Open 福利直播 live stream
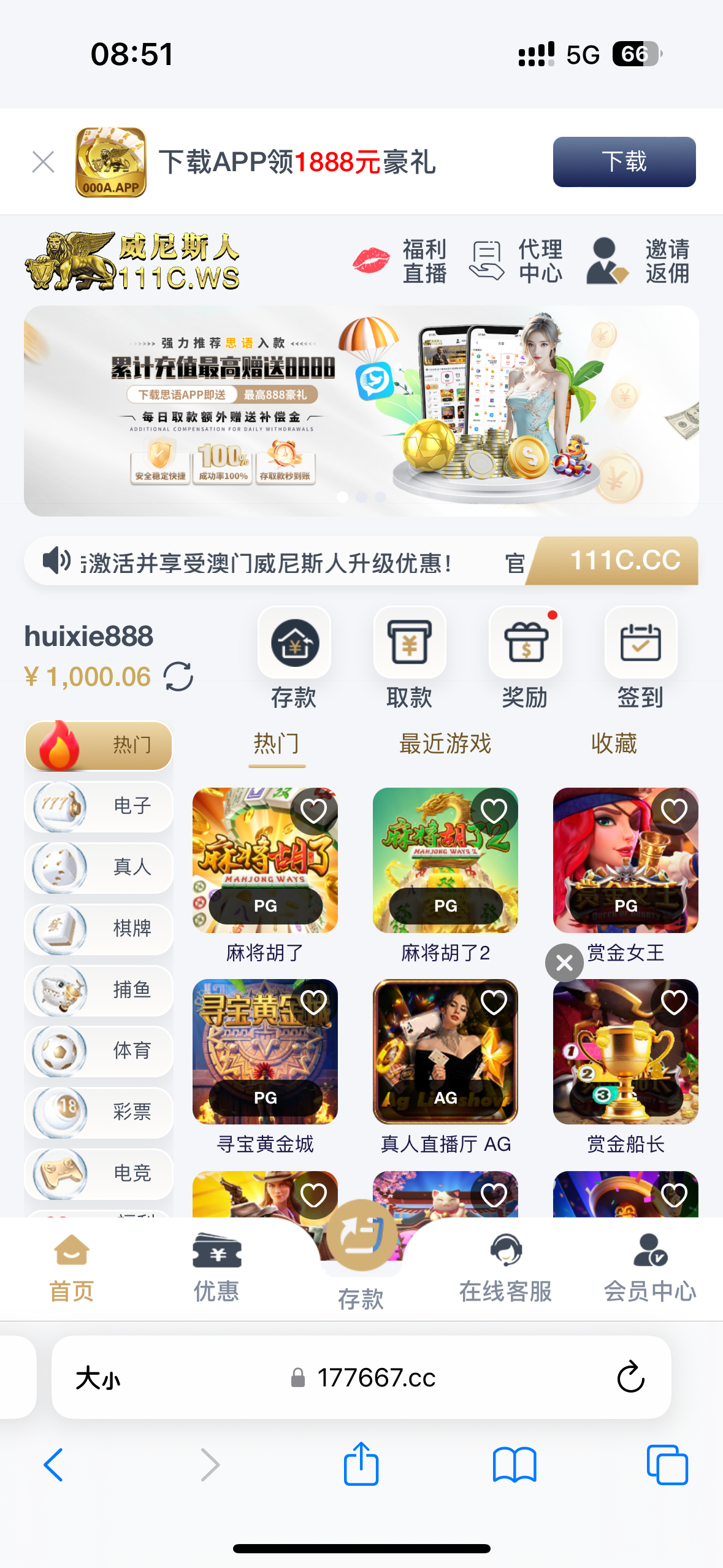 point(401,261)
